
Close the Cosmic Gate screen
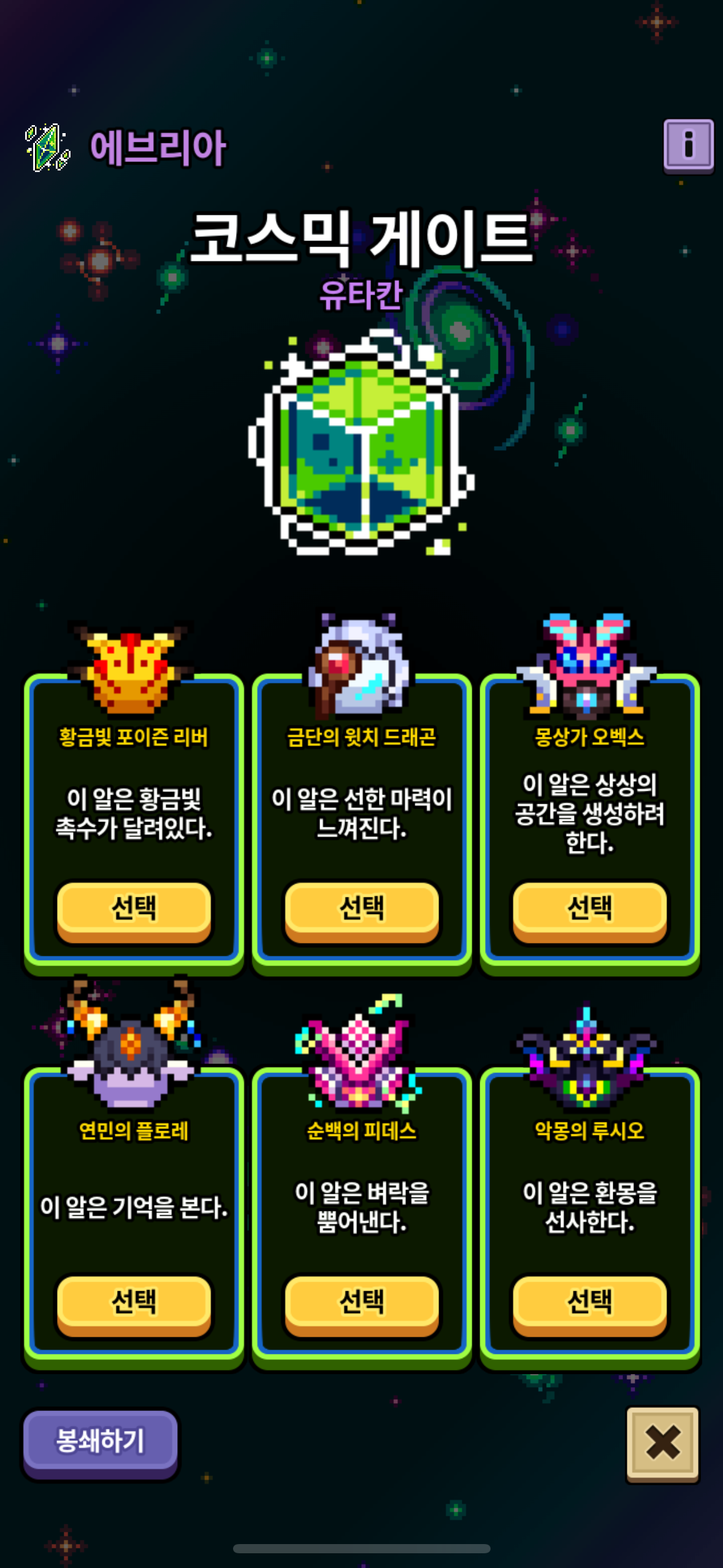tap(662, 1444)
